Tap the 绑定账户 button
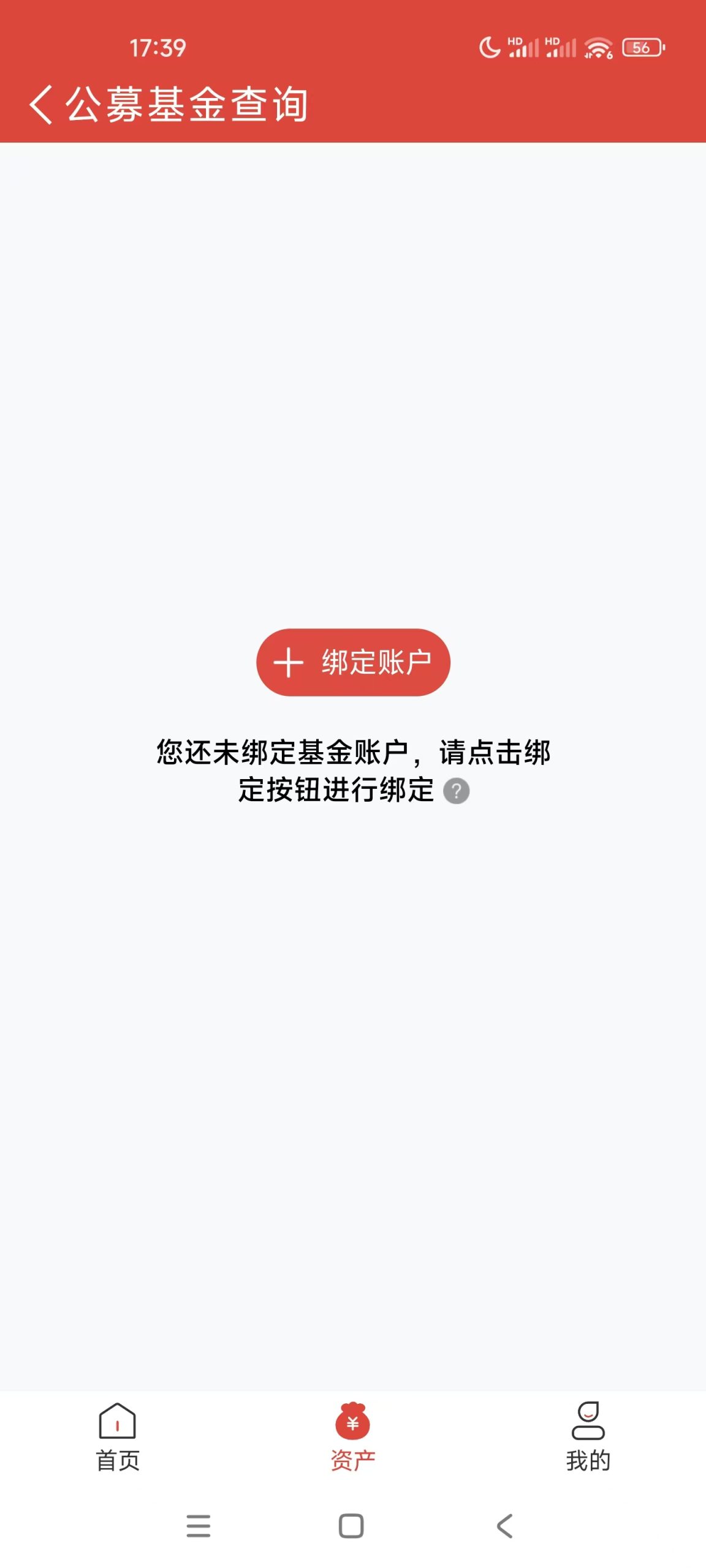Image resolution: width=706 pixels, height=1568 pixels. (353, 662)
